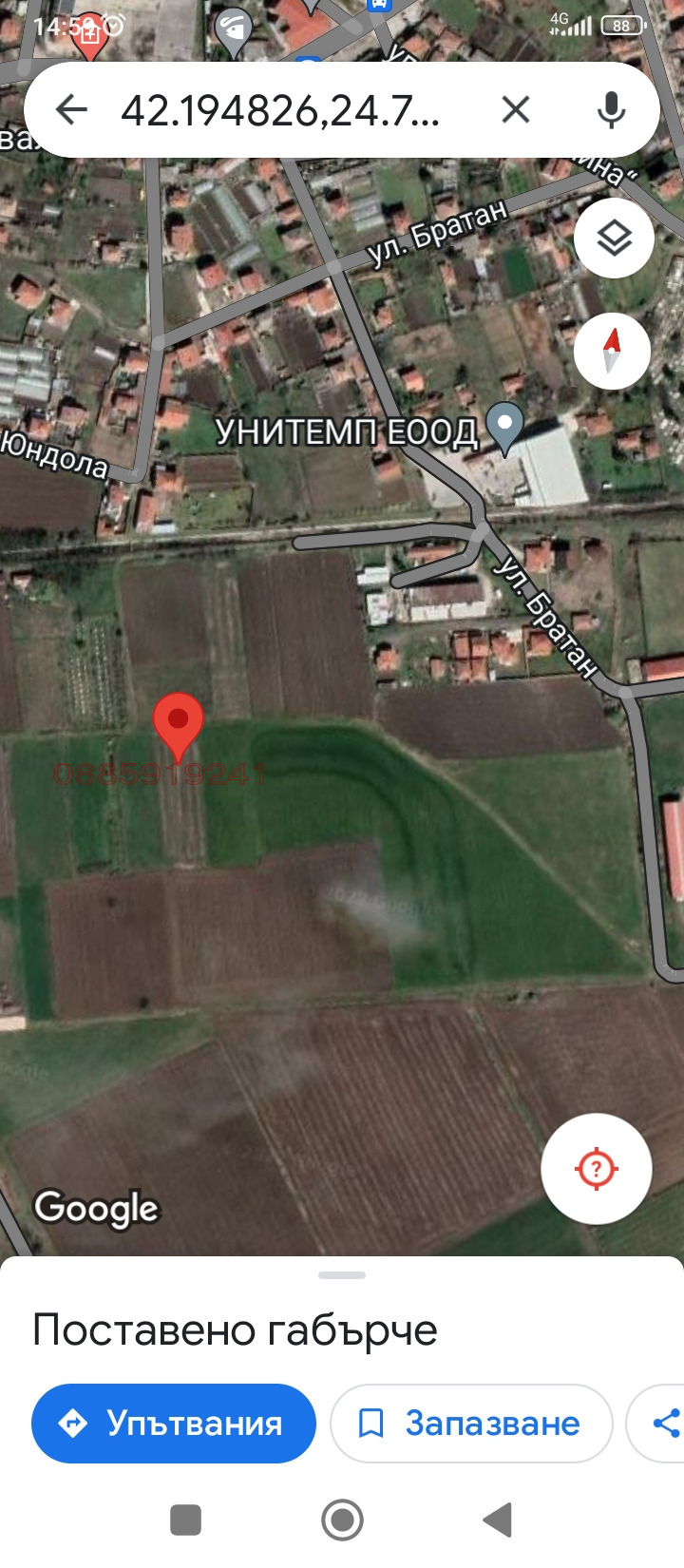Open the map layers selector

[614, 239]
